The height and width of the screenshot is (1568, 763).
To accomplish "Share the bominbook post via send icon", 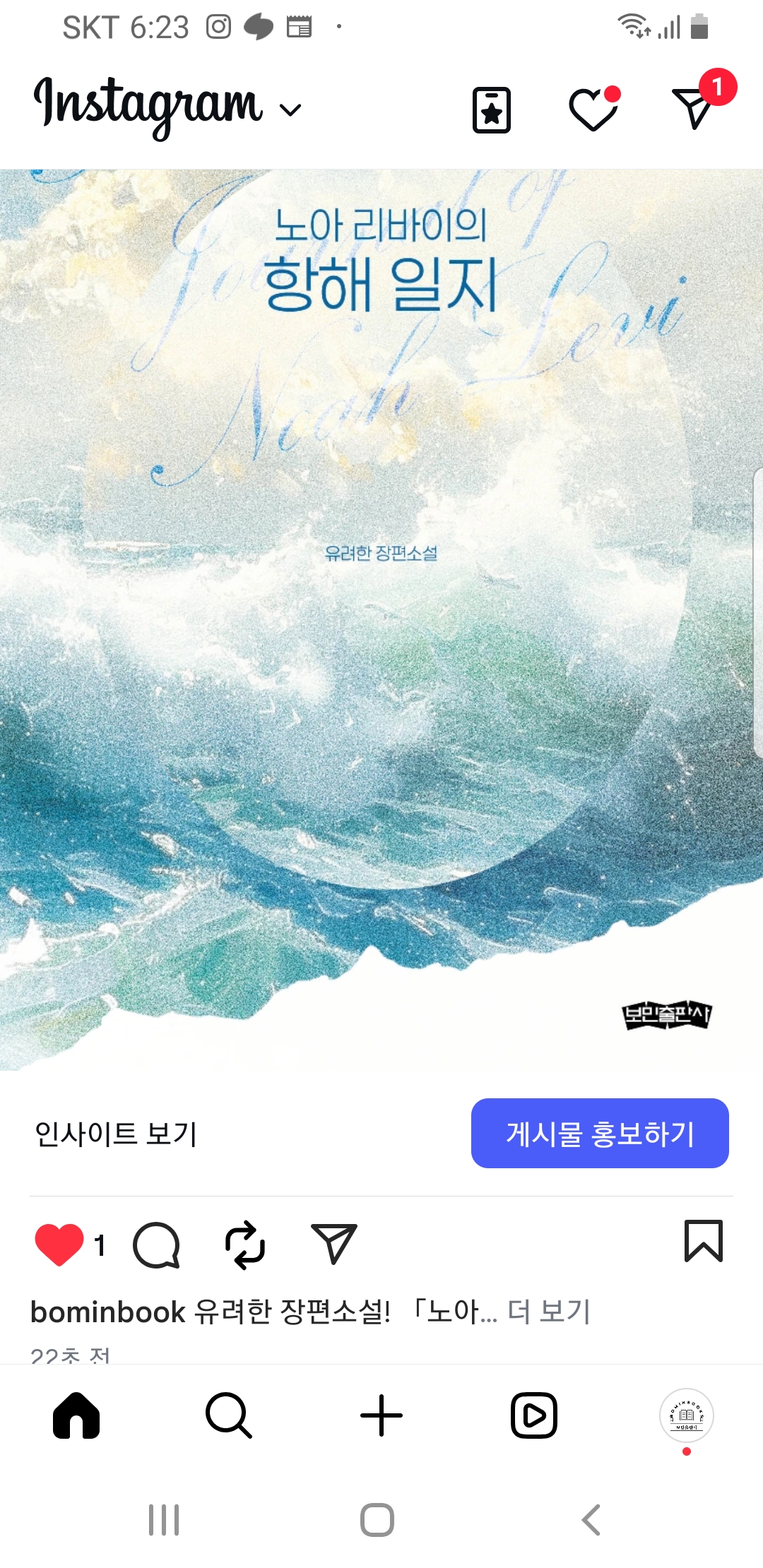I will 333,1244.
